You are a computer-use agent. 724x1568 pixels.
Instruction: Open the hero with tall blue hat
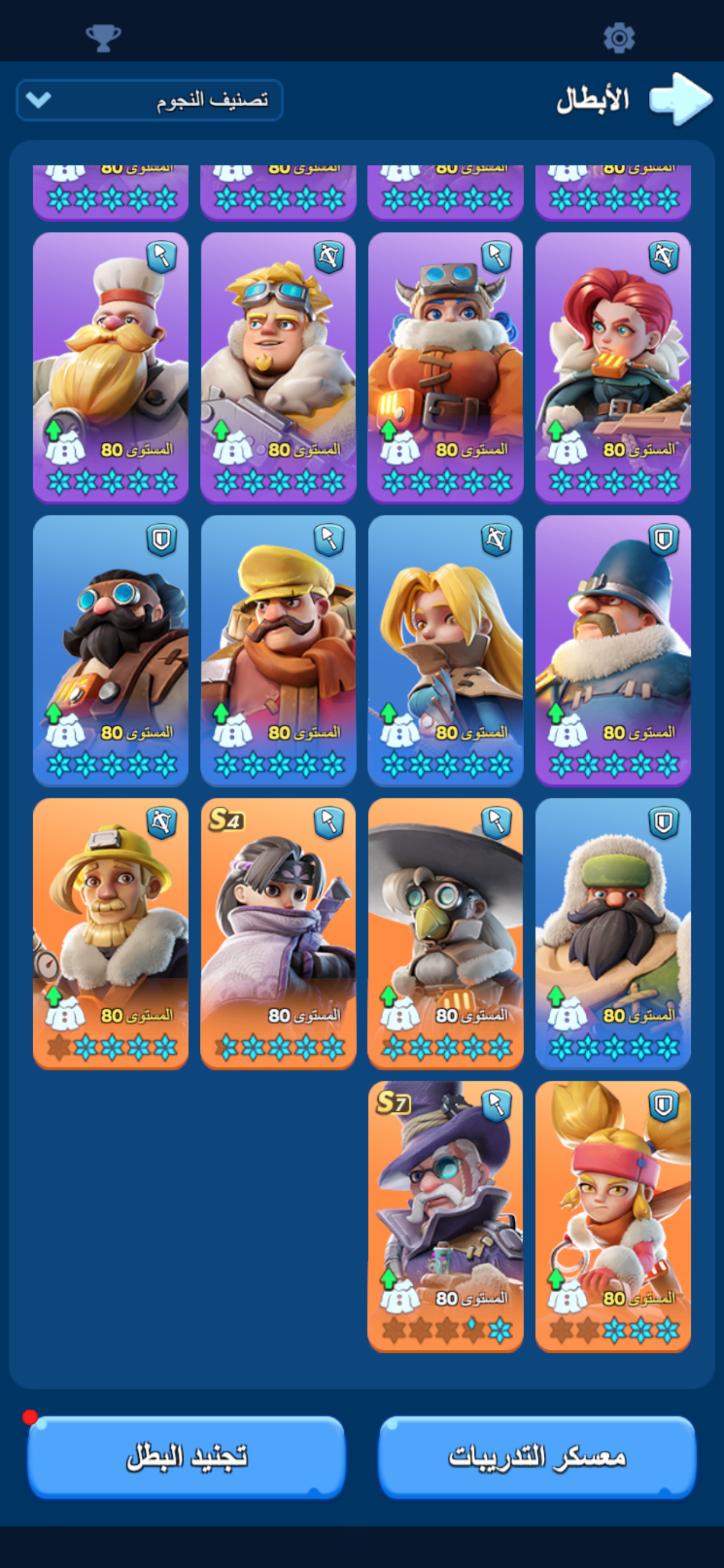pos(613,650)
